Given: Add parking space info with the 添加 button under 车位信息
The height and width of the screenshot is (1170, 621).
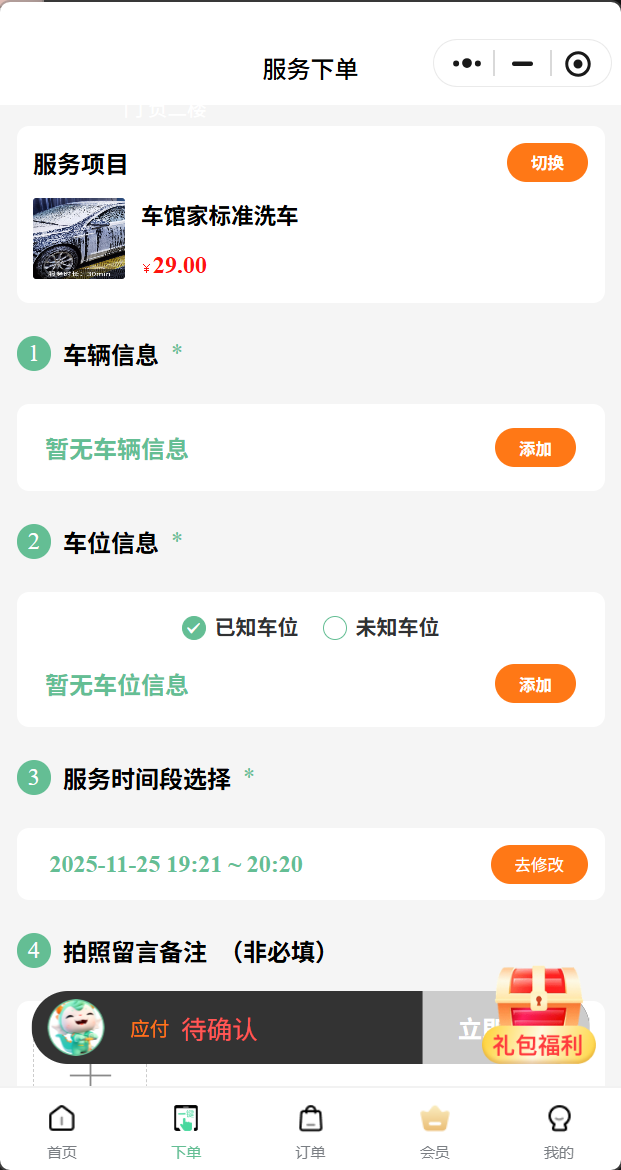Looking at the screenshot, I should pyautogui.click(x=535, y=684).
